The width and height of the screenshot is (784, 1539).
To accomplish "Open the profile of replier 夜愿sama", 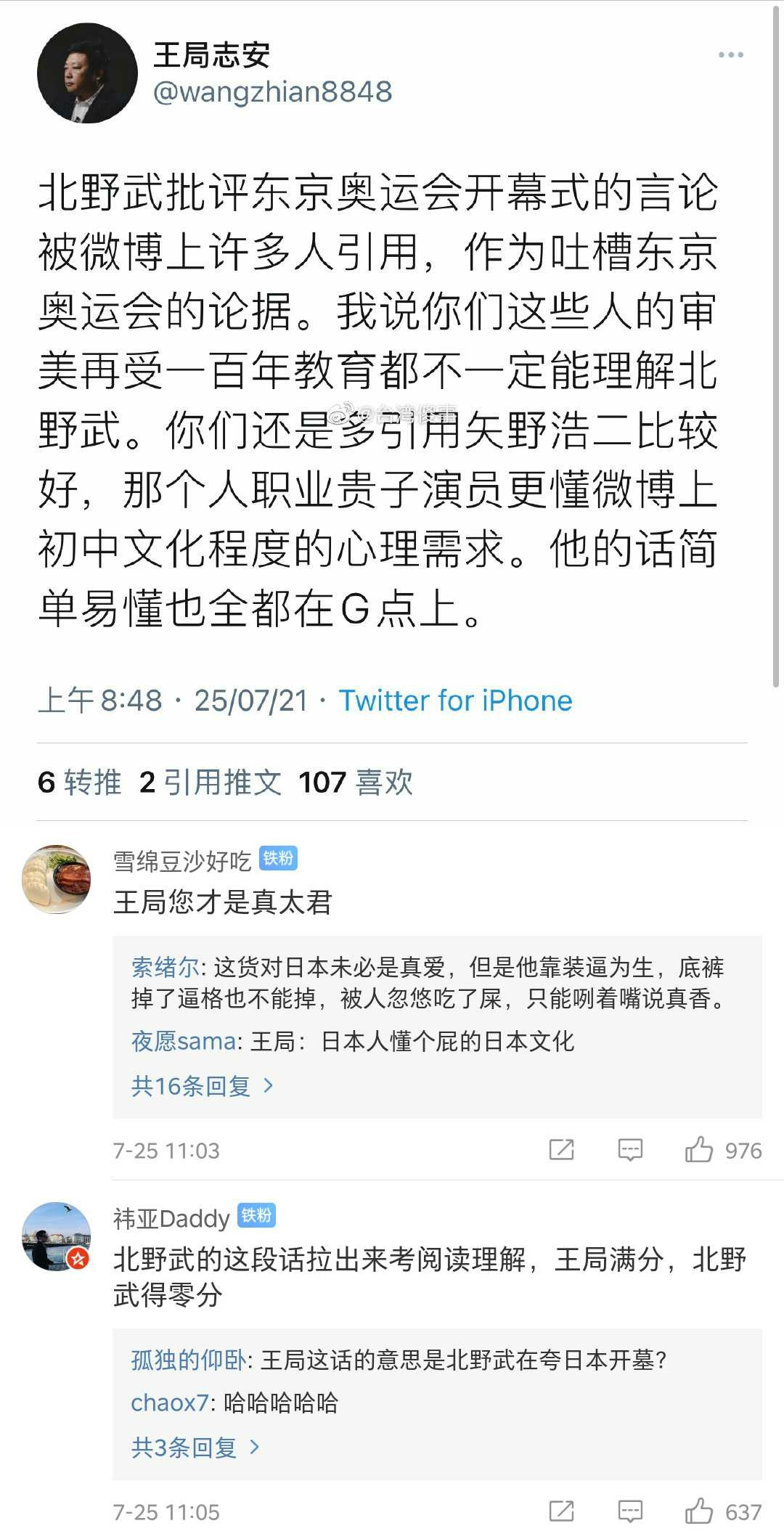I will 183,1041.
